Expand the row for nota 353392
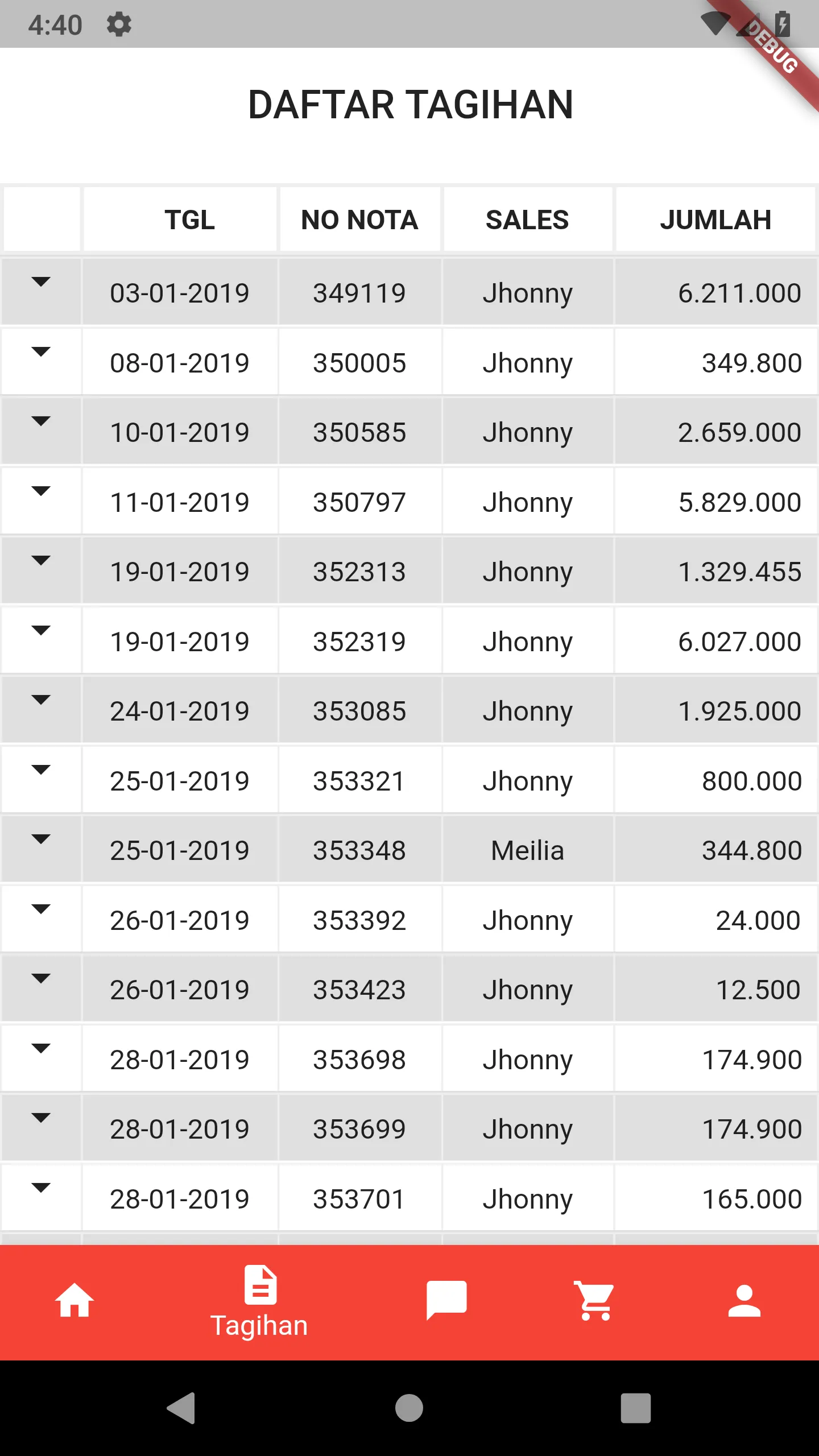The image size is (819, 1456). 41,909
